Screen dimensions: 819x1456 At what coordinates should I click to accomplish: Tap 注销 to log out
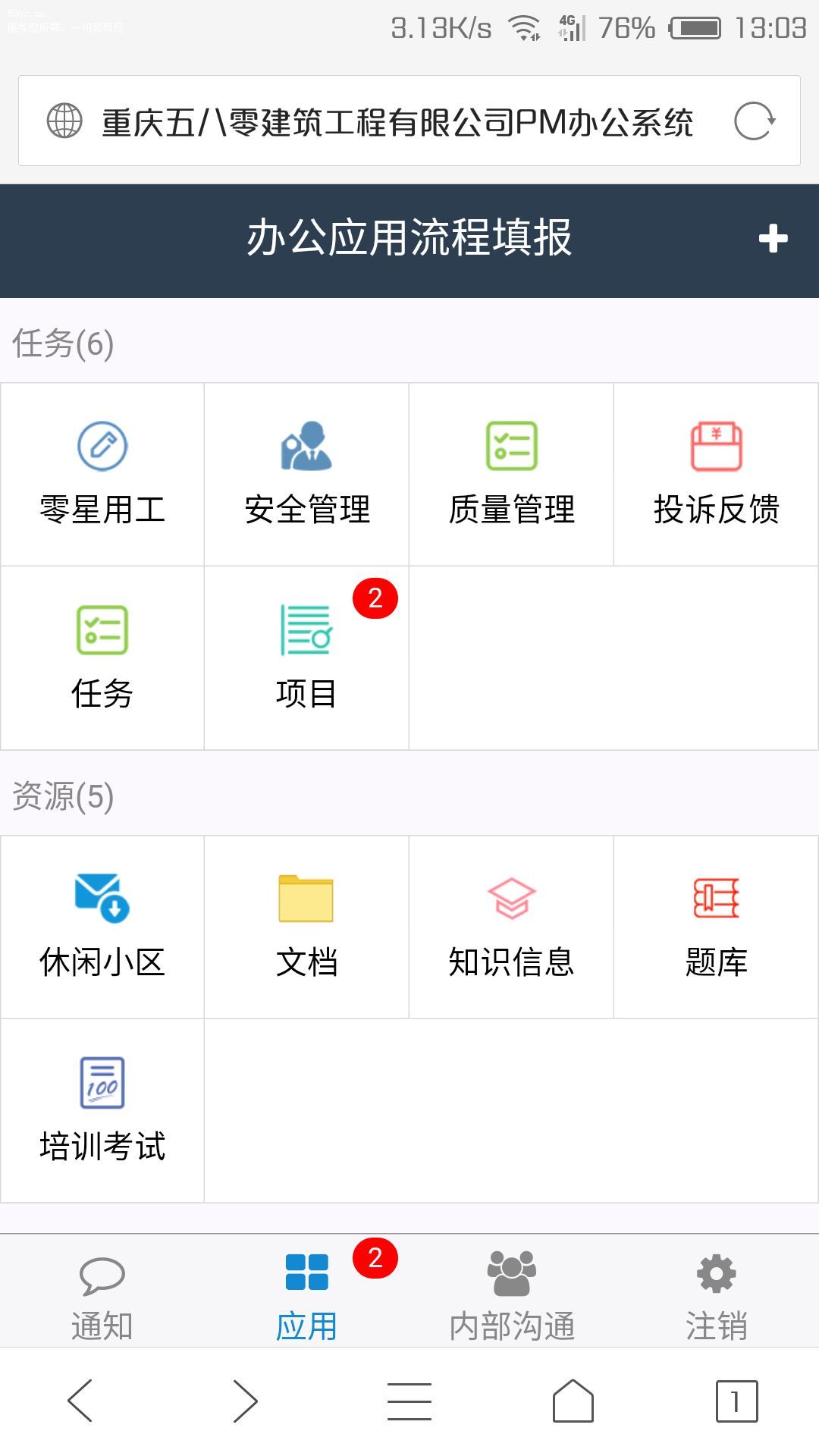coord(716,1292)
